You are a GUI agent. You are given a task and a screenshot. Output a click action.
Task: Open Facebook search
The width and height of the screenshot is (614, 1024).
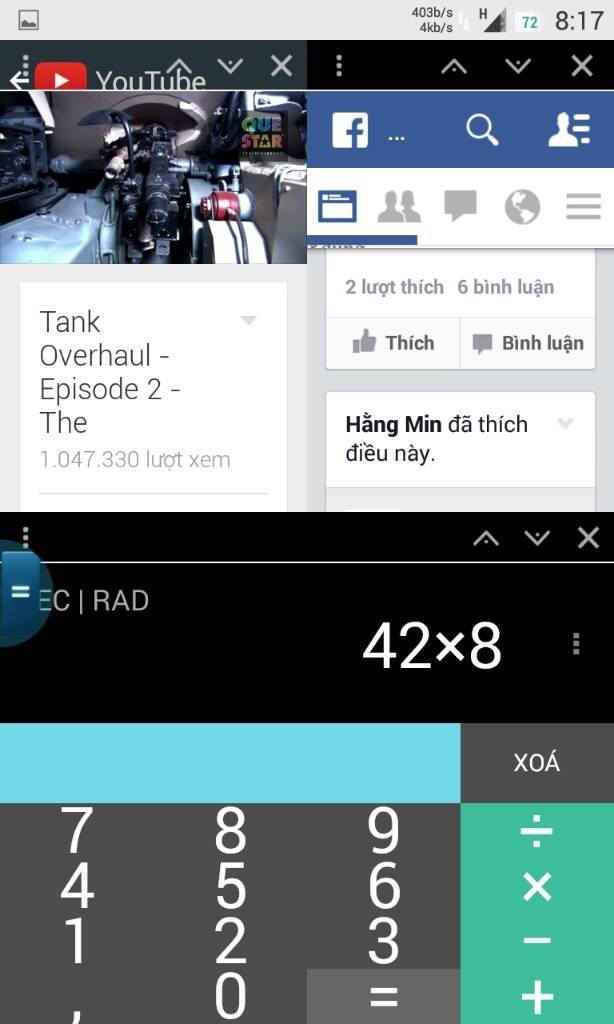point(482,130)
